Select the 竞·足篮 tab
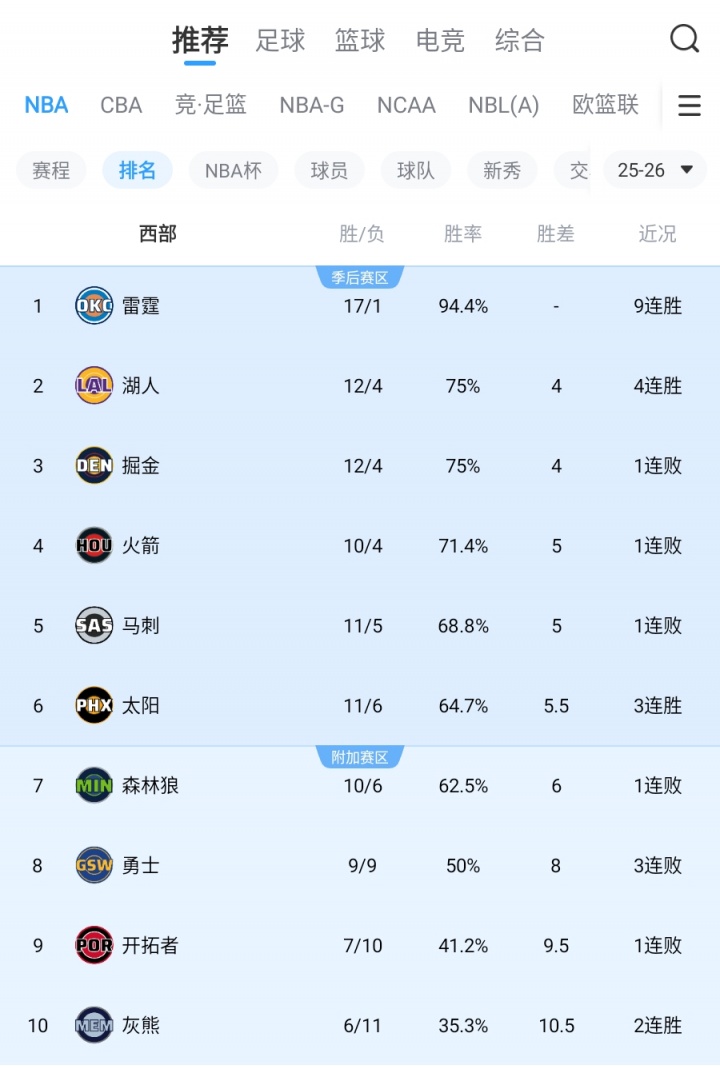Screen dimensions: 720x1069 tap(211, 105)
